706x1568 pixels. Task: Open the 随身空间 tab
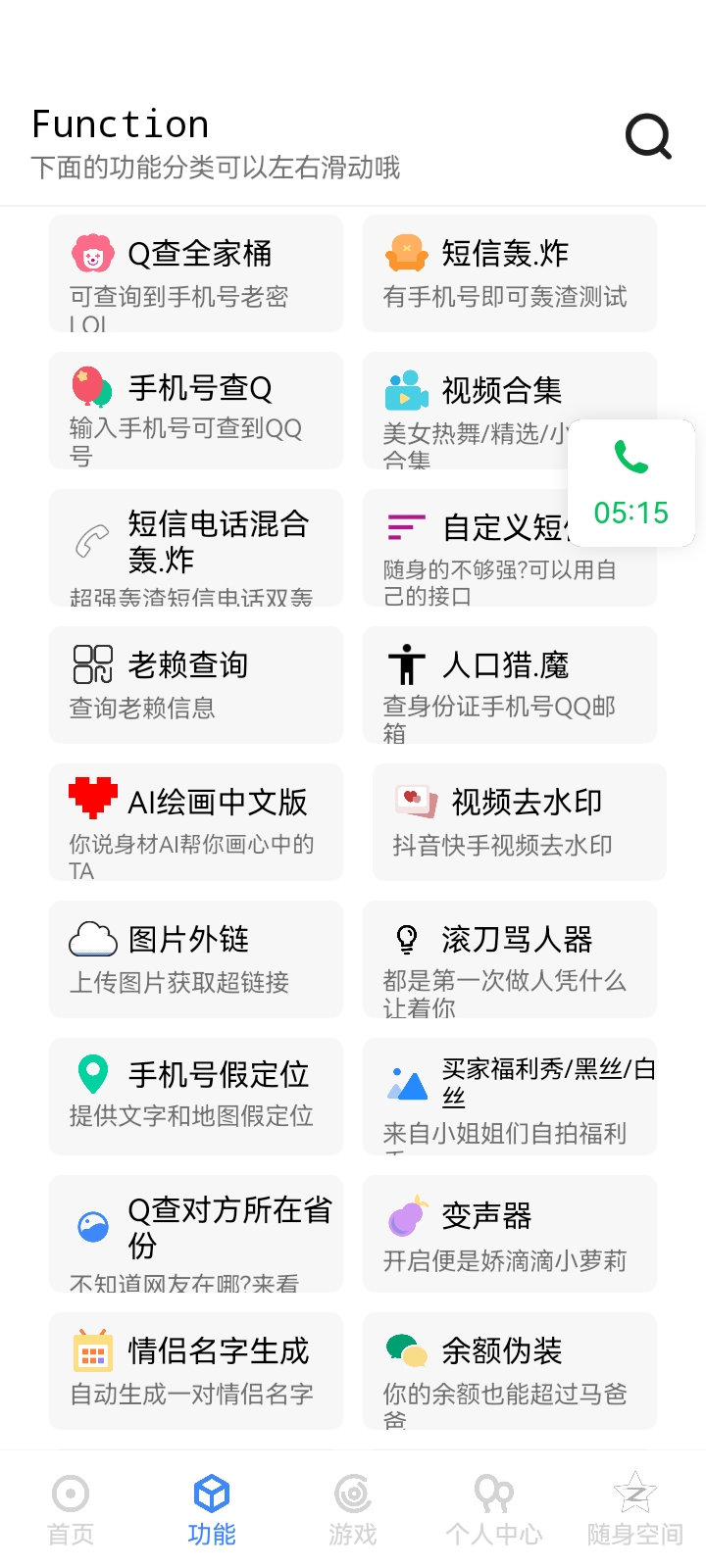click(635, 1510)
